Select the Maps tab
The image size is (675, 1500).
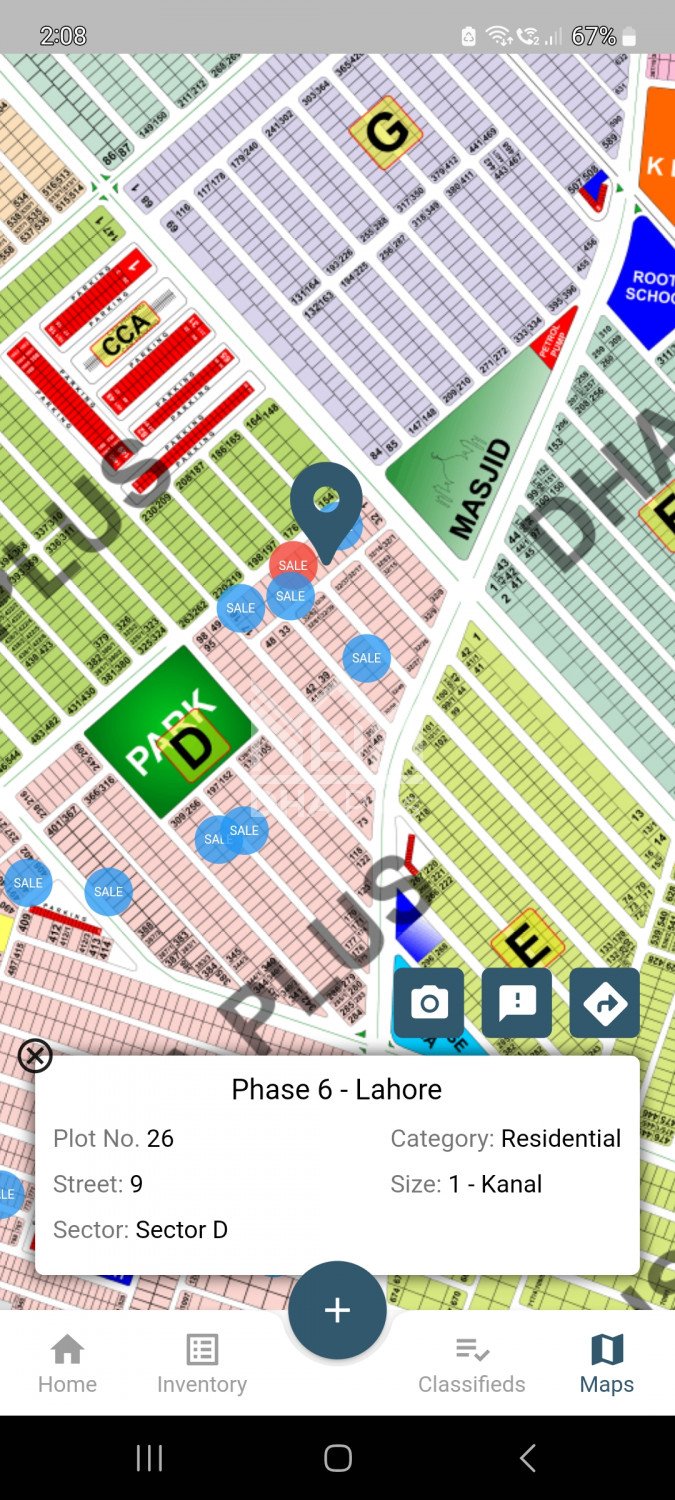(606, 1364)
